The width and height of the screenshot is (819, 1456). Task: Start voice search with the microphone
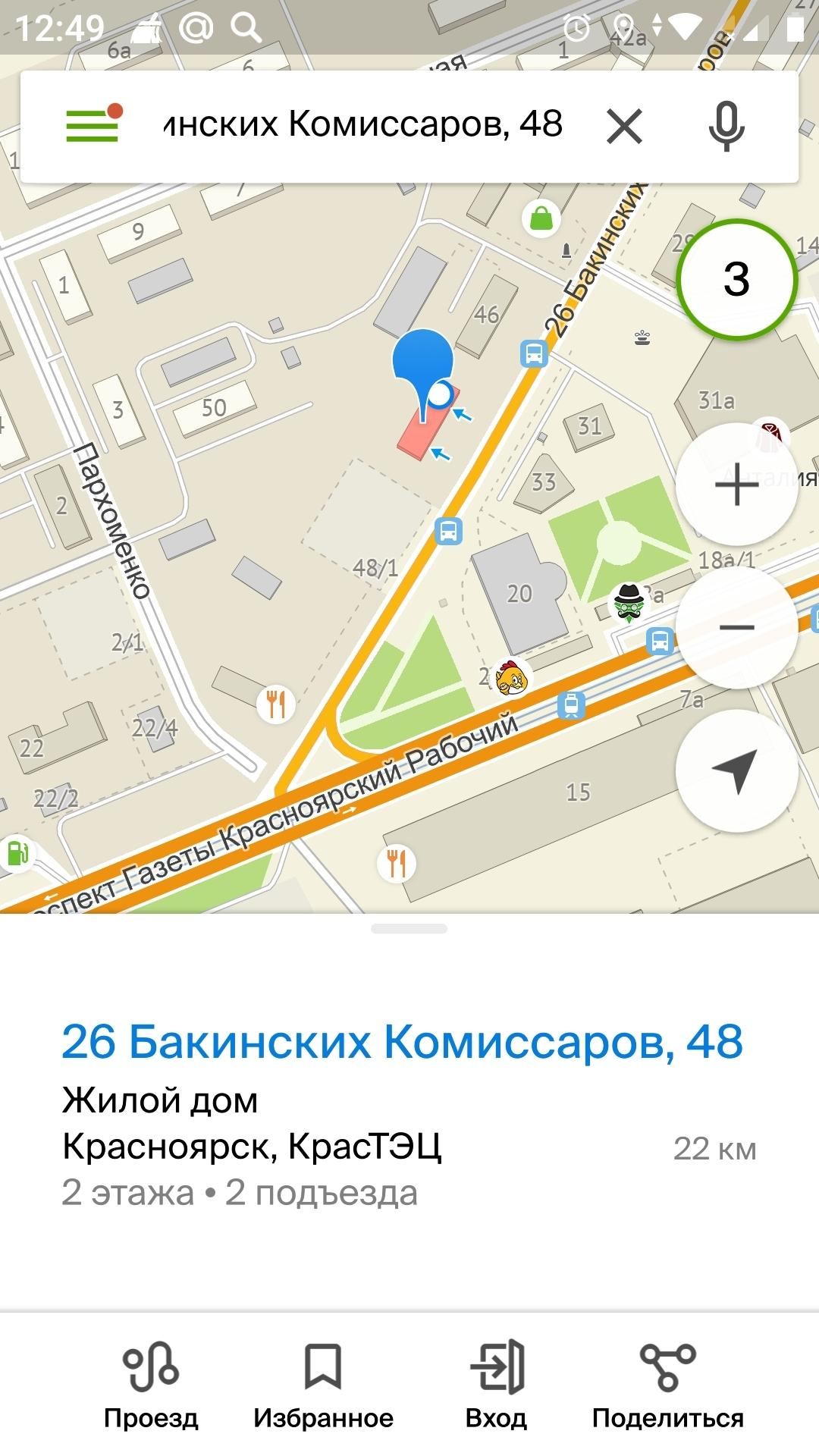(x=726, y=126)
